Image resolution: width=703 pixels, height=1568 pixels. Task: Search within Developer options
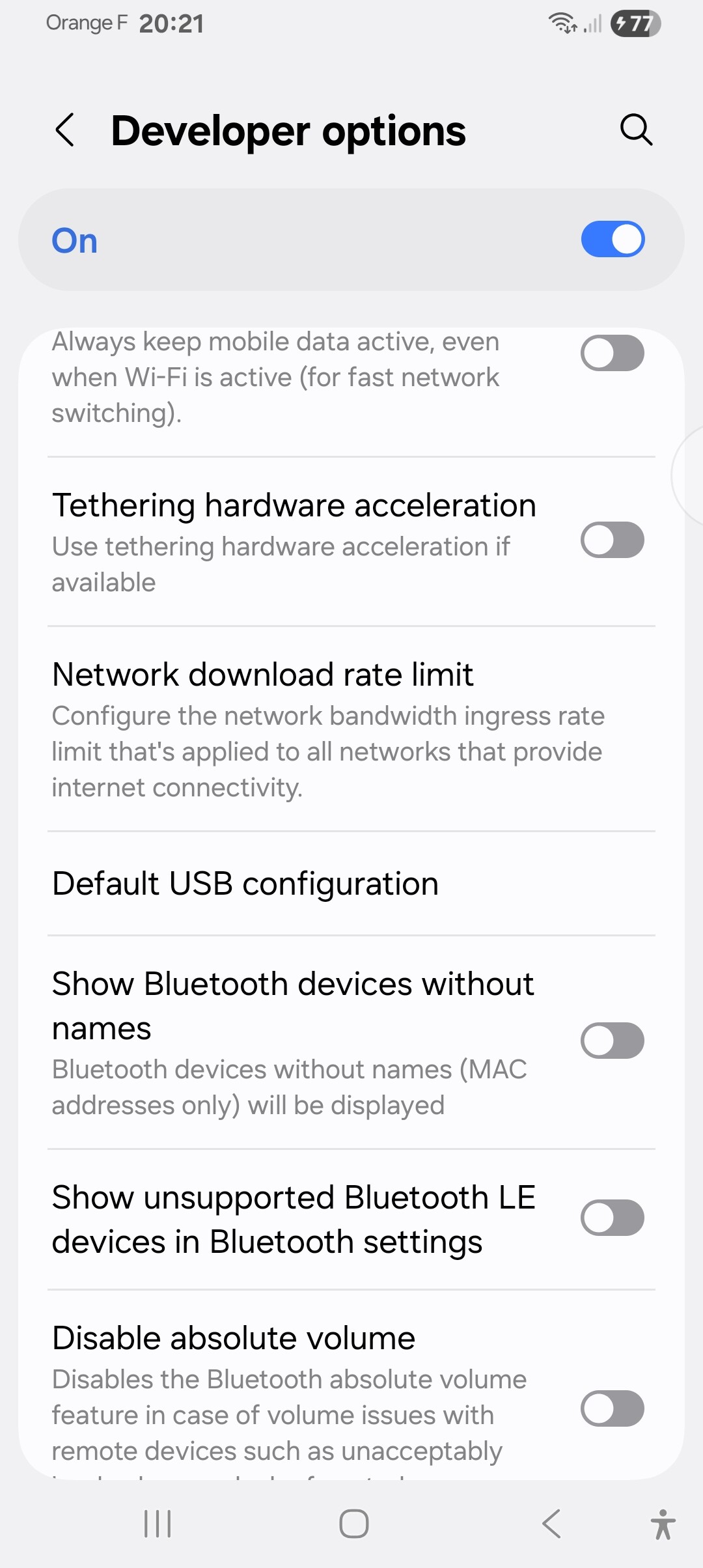(635, 130)
